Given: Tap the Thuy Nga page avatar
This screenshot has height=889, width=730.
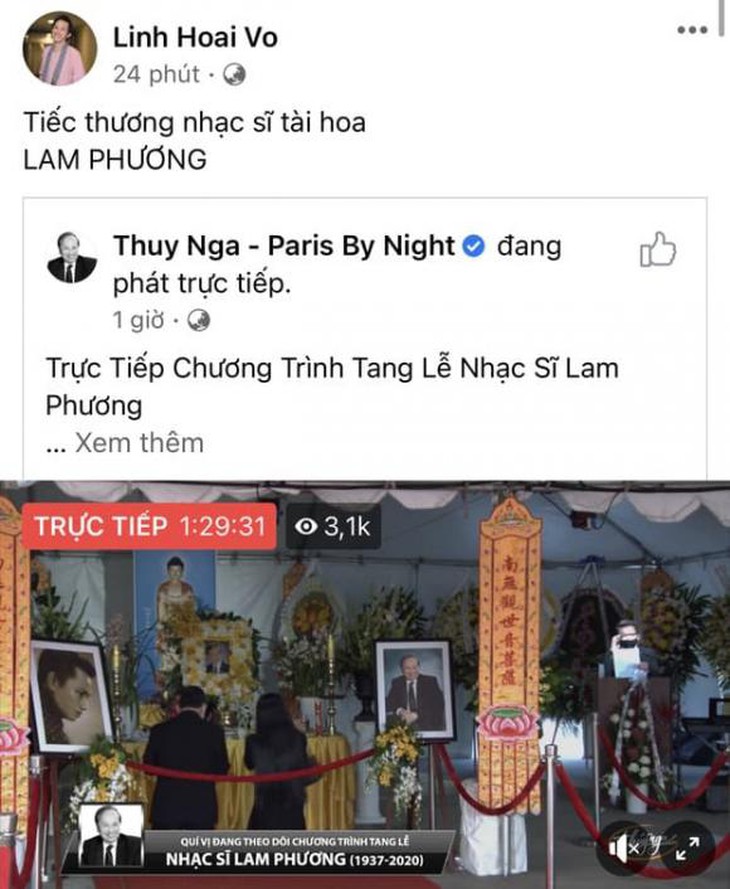Looking at the screenshot, I should [72, 259].
